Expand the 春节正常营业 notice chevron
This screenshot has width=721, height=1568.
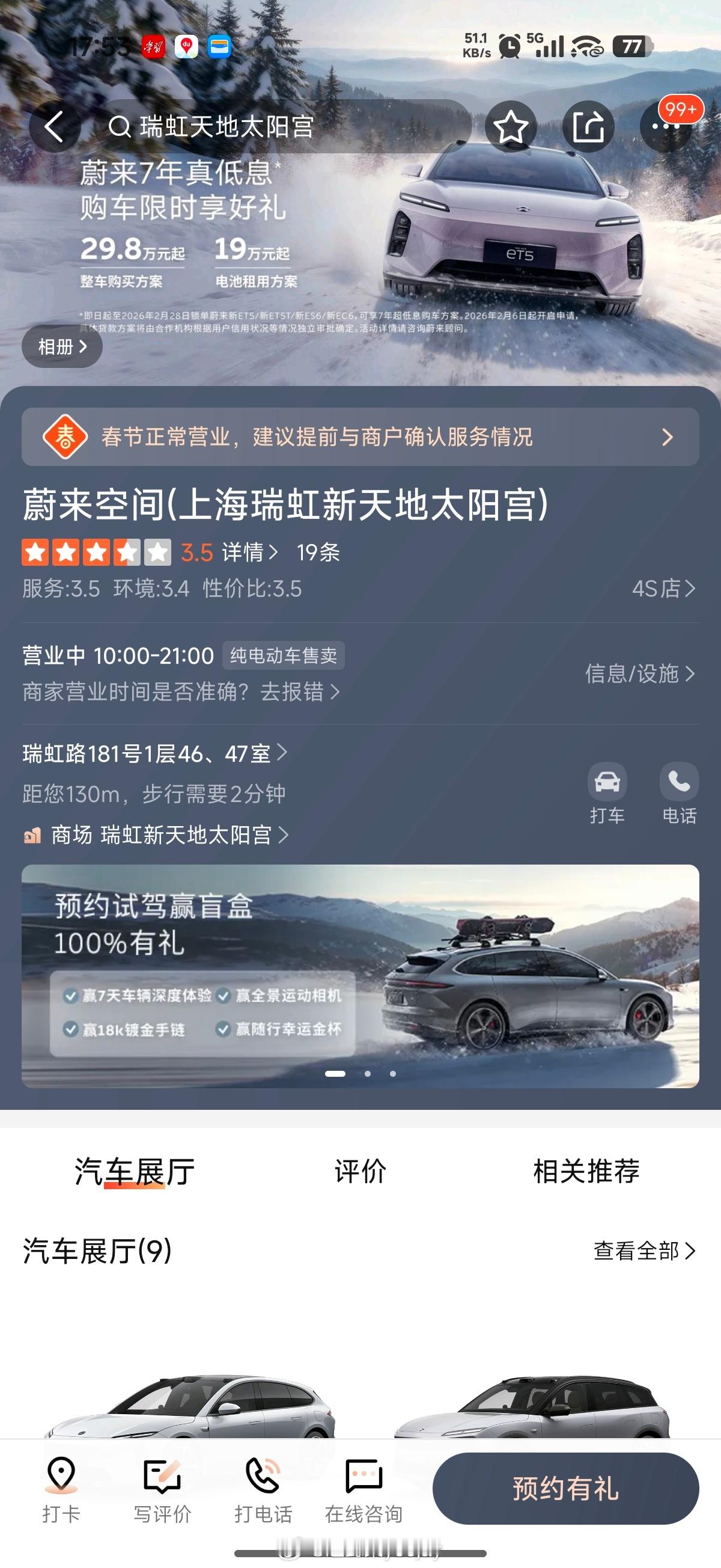[x=668, y=437]
